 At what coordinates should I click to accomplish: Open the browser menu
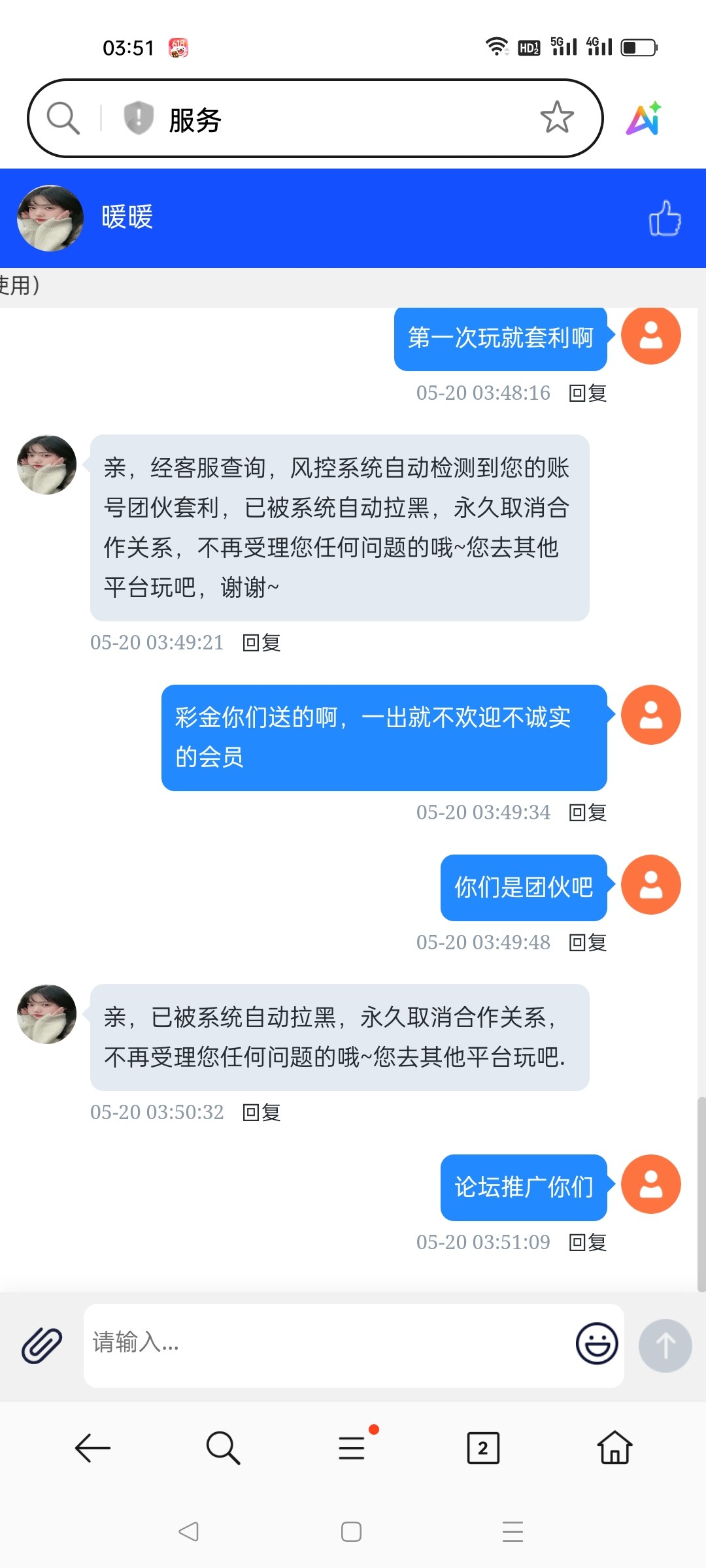pos(353,1448)
